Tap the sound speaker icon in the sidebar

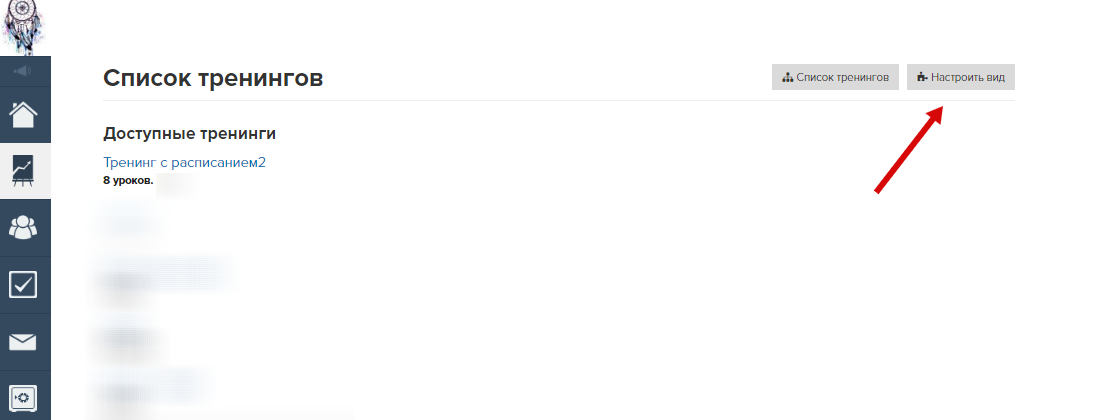[x=23, y=70]
